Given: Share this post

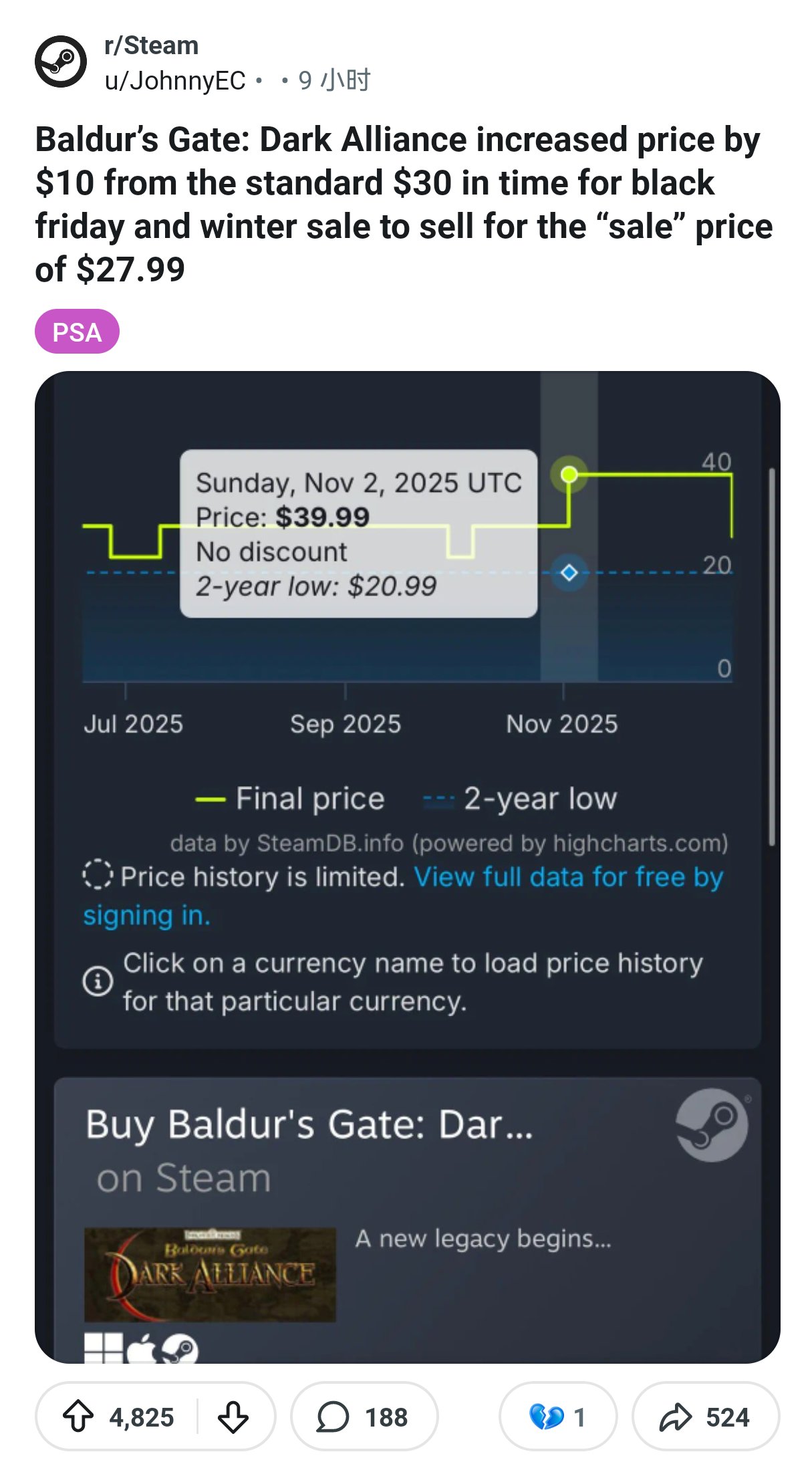Looking at the screenshot, I should (705, 1417).
